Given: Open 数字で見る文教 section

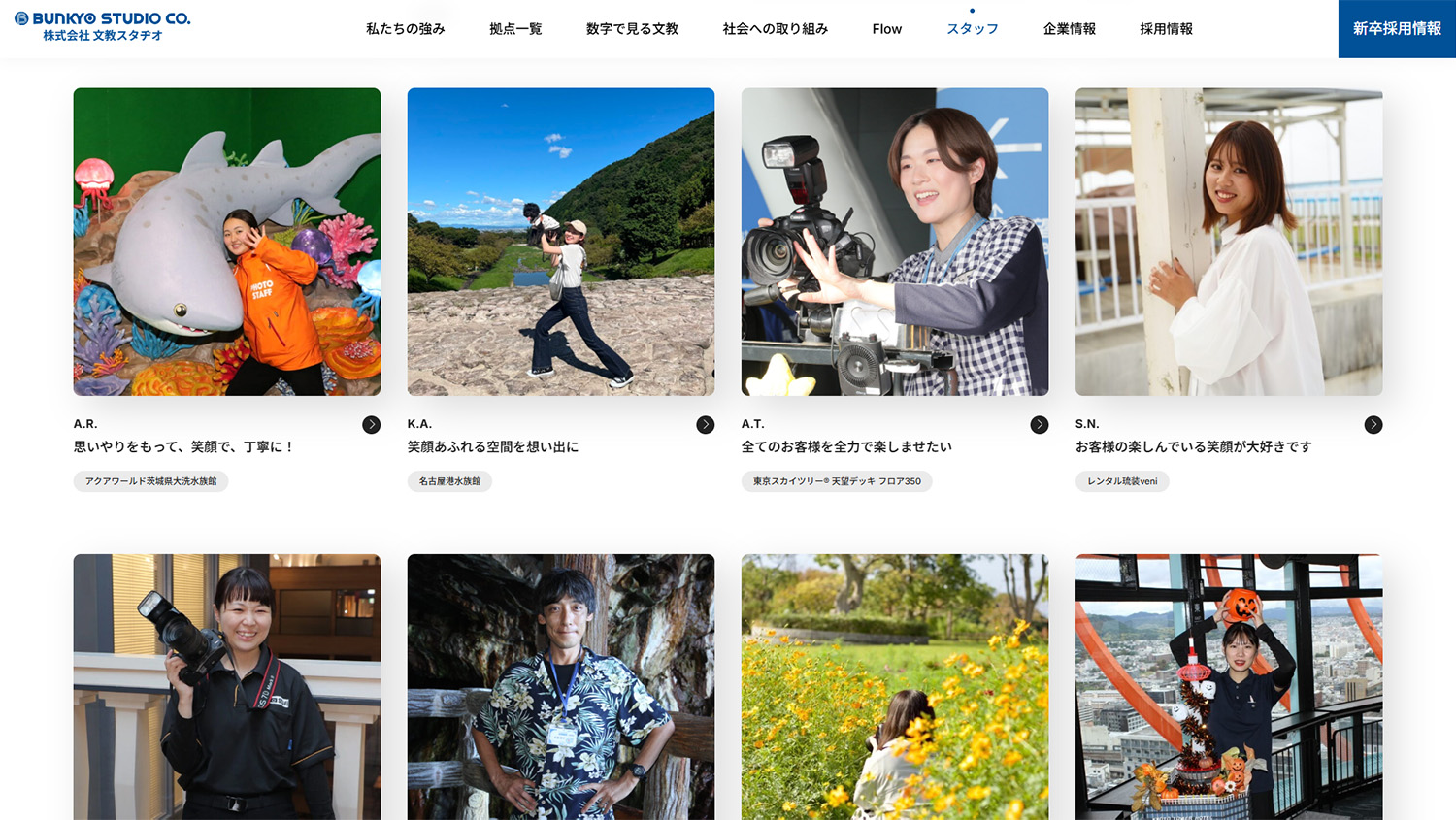Looking at the screenshot, I should tap(632, 29).
